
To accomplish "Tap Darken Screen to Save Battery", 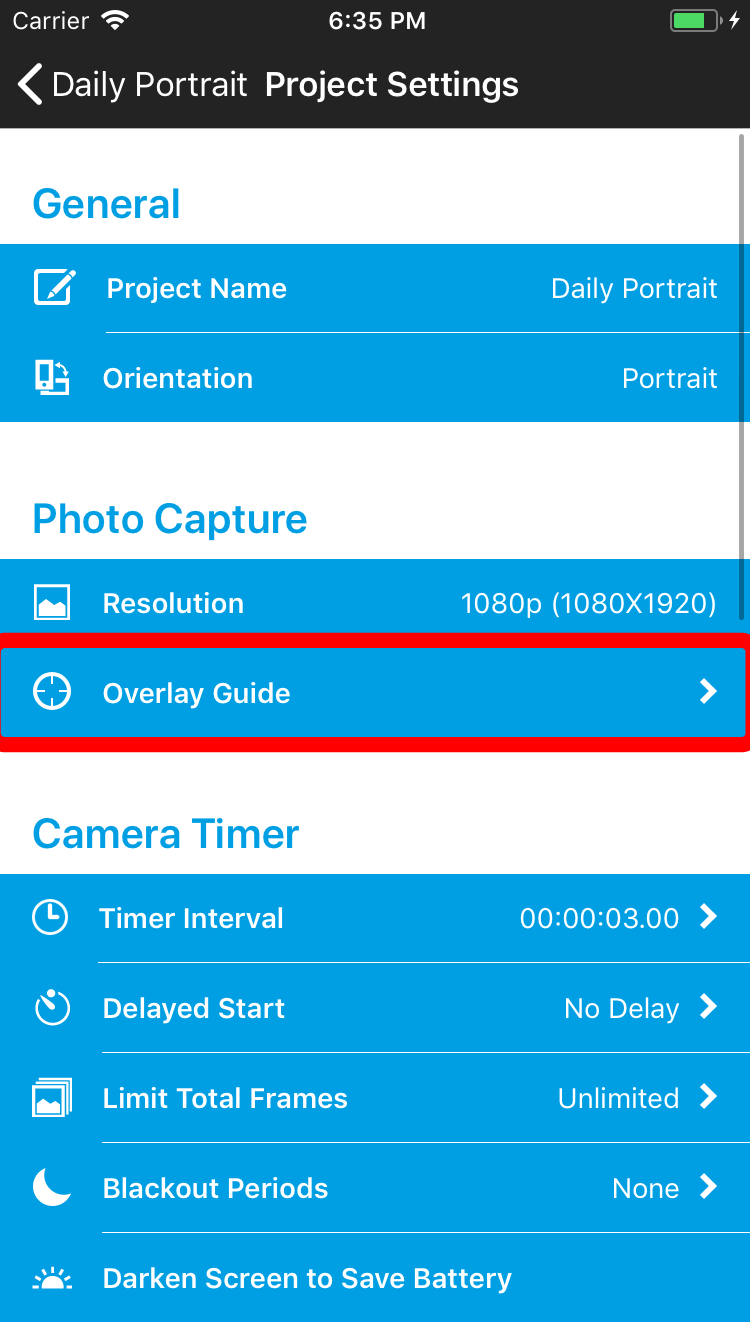I will pos(375,1278).
